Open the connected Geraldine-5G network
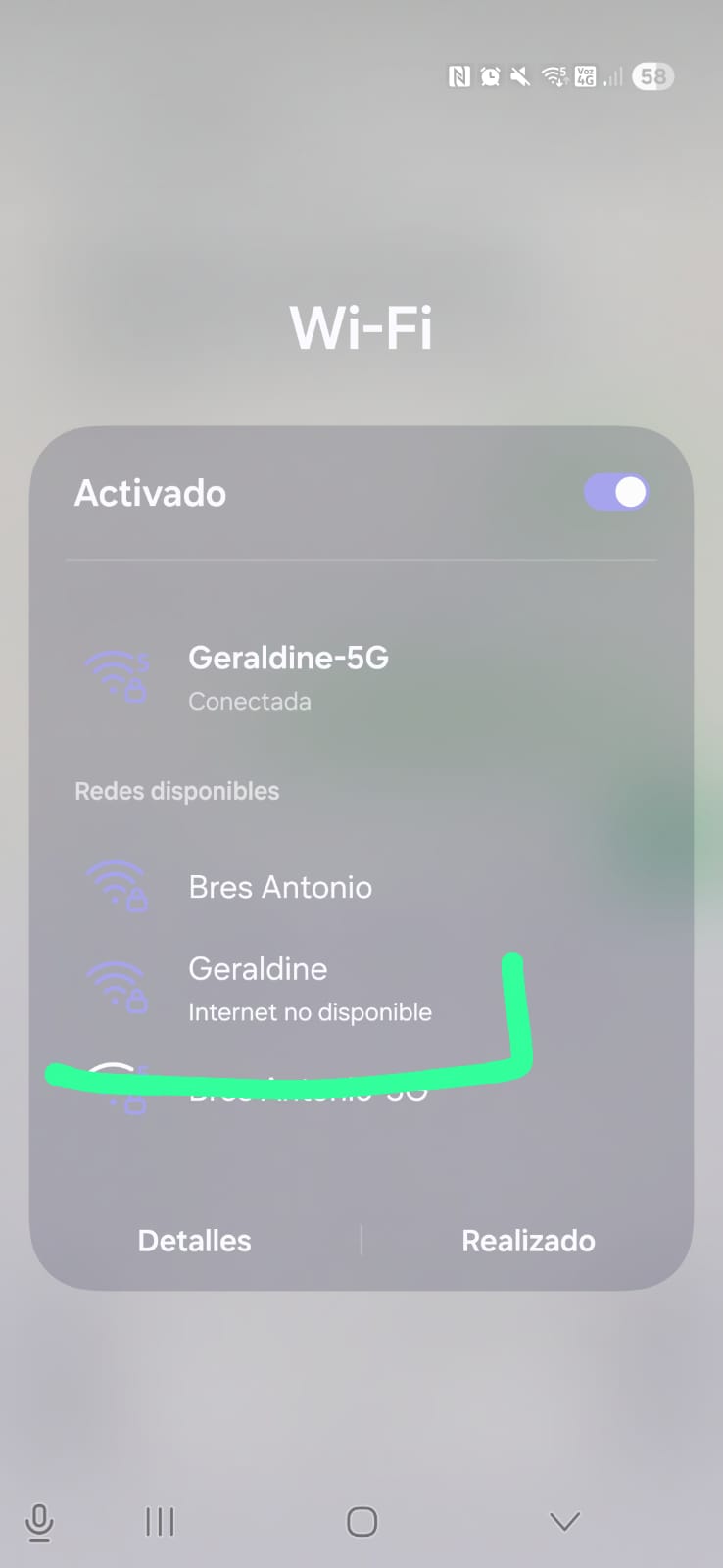723x1568 pixels. [x=288, y=676]
